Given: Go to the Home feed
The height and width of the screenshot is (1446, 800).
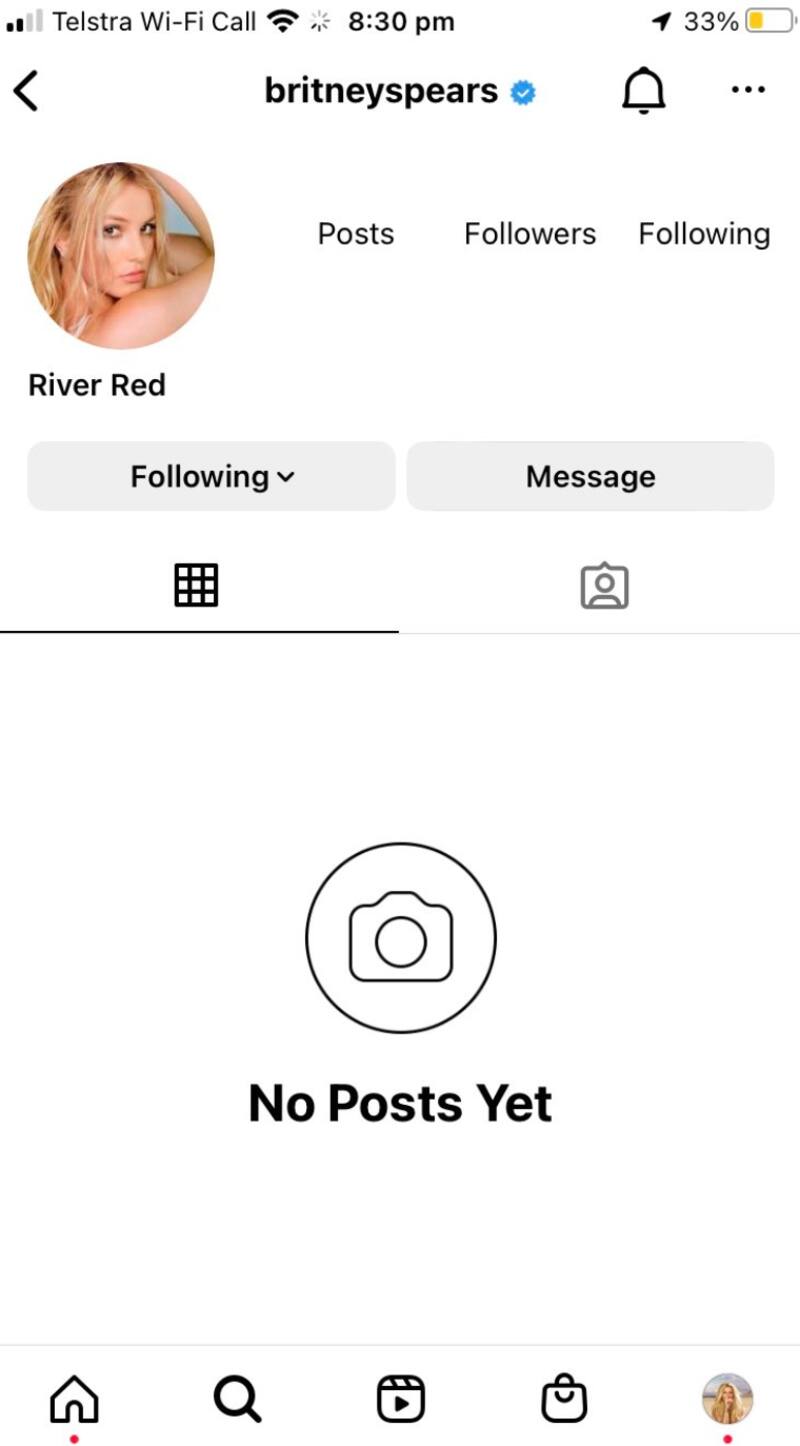Looking at the screenshot, I should coord(75,1398).
